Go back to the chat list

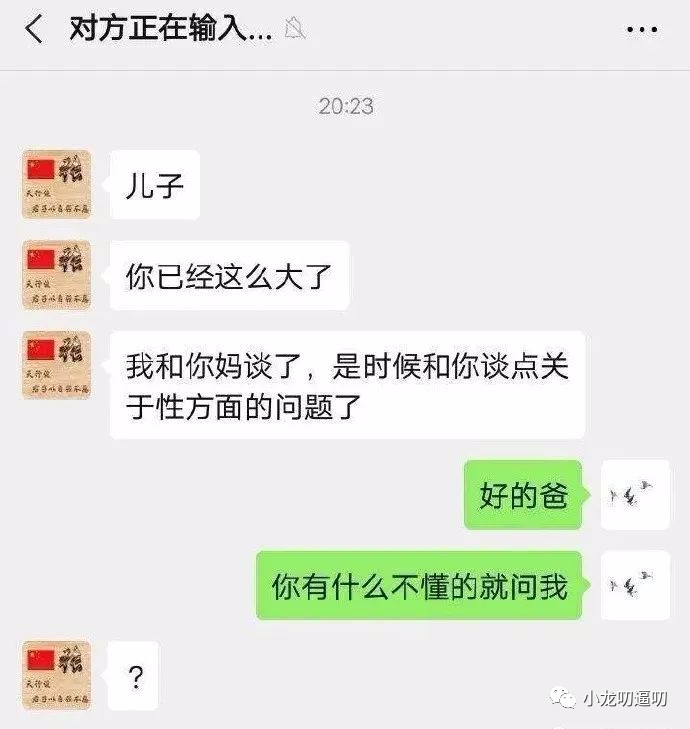[34, 30]
